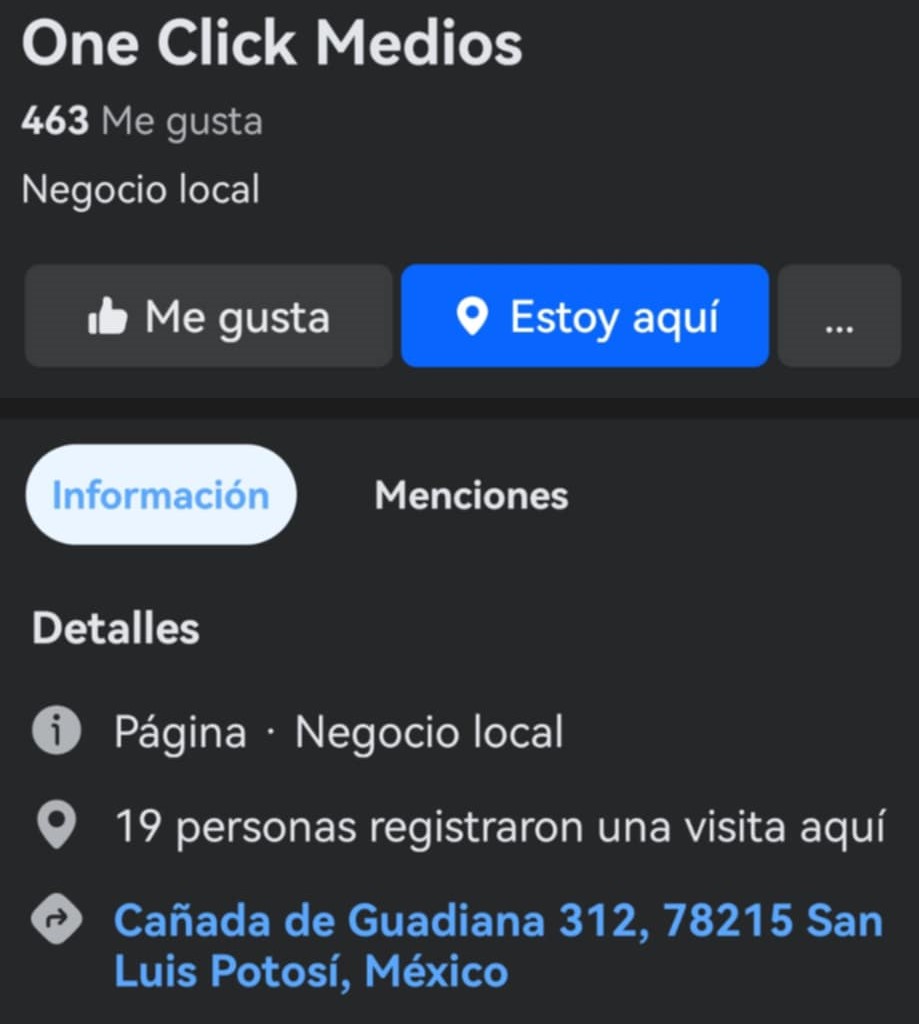The height and width of the screenshot is (1024, 919).
Task: Open the three-dot more options button
Action: coord(839,317)
